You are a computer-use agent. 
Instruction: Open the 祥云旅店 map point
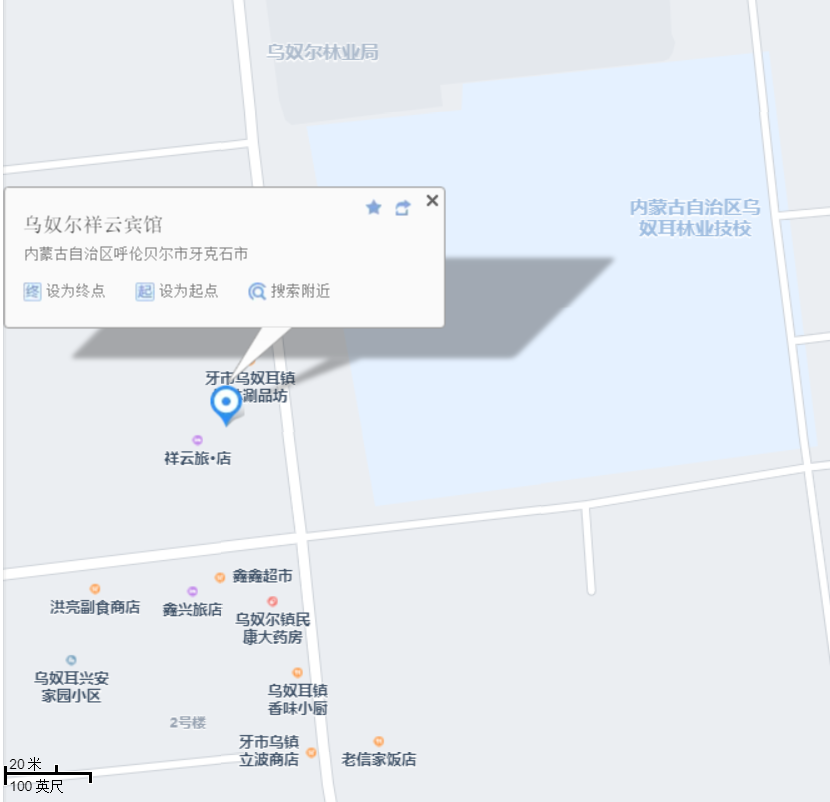[x=197, y=440]
